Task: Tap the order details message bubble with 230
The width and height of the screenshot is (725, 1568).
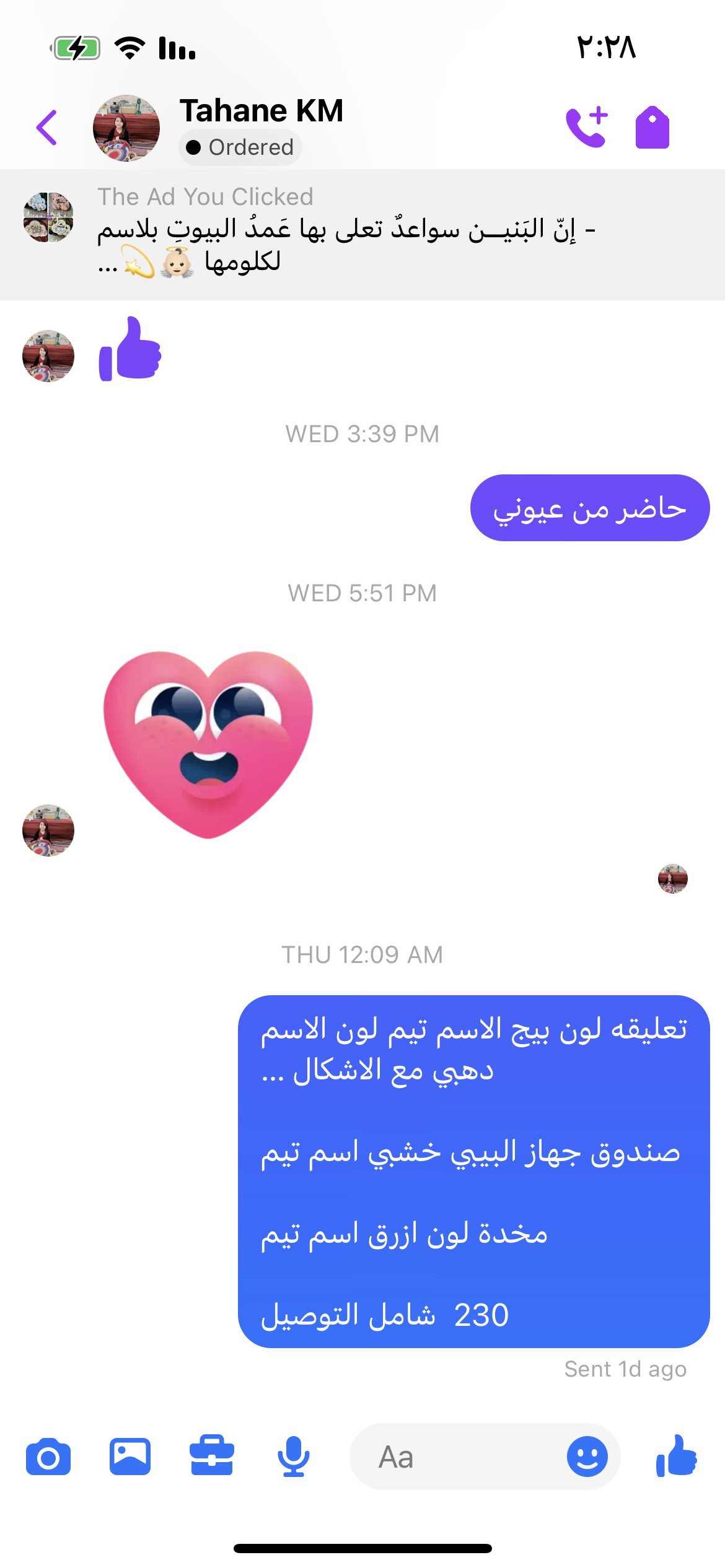Action: coord(473,1172)
